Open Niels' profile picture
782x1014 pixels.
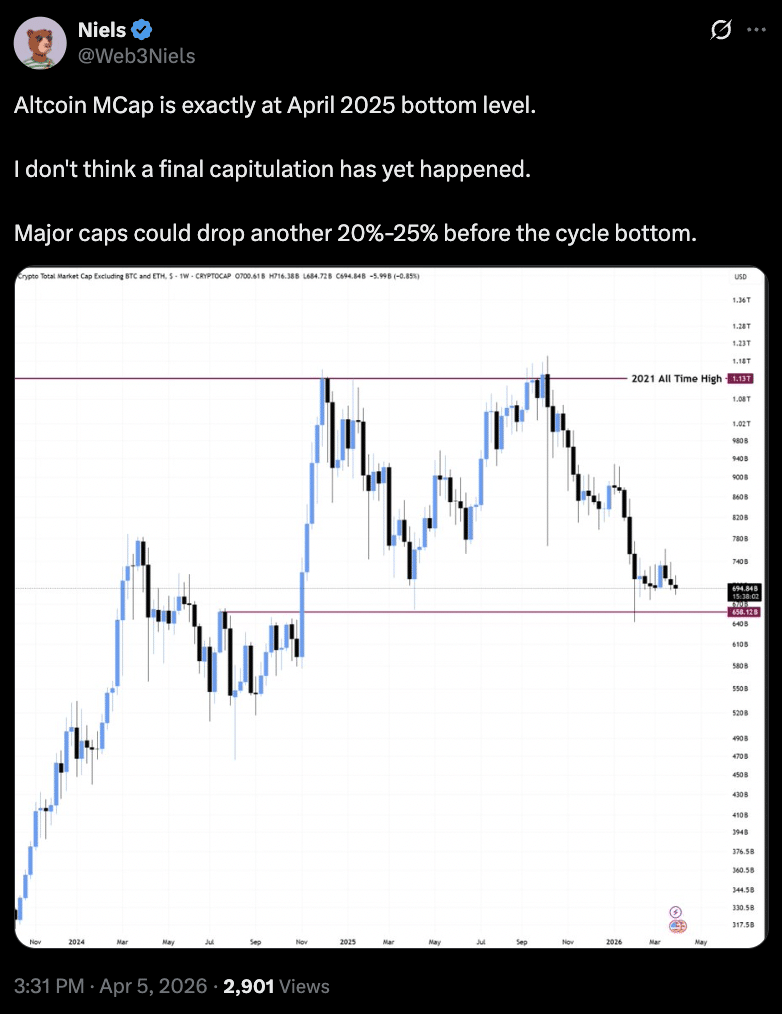coord(41,43)
